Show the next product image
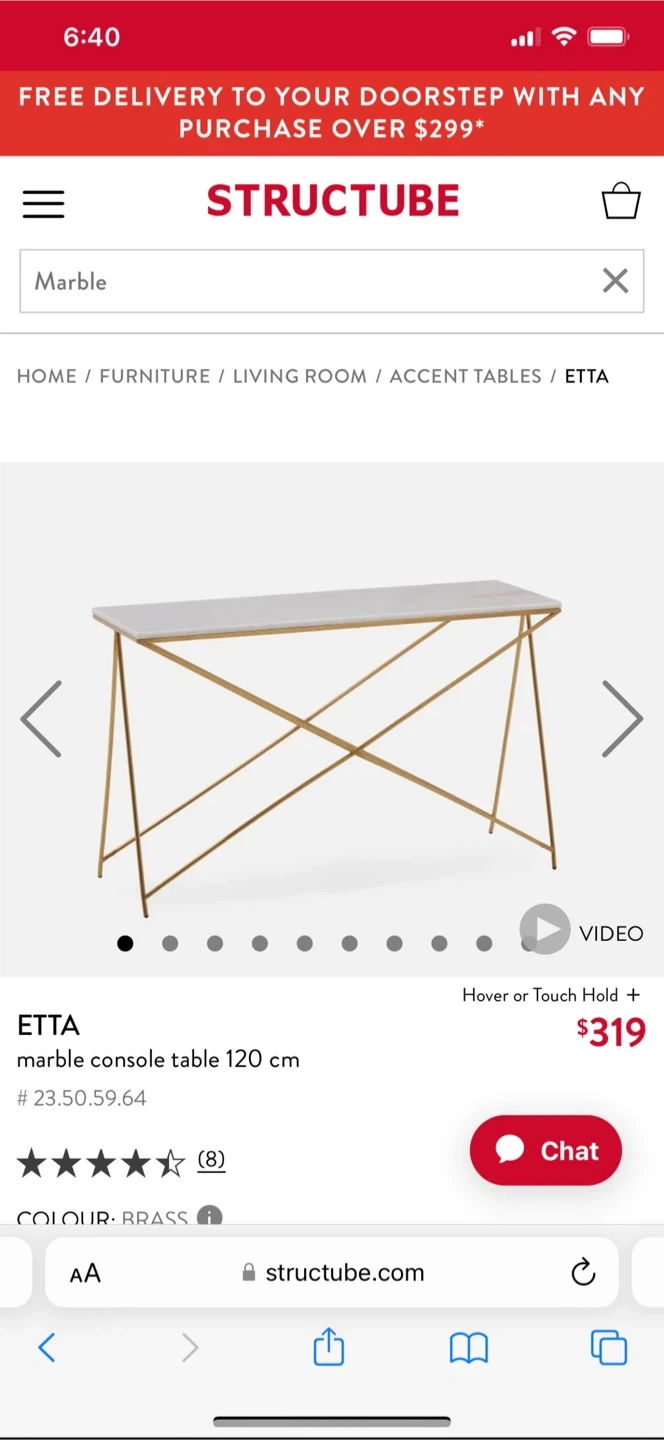 621,718
